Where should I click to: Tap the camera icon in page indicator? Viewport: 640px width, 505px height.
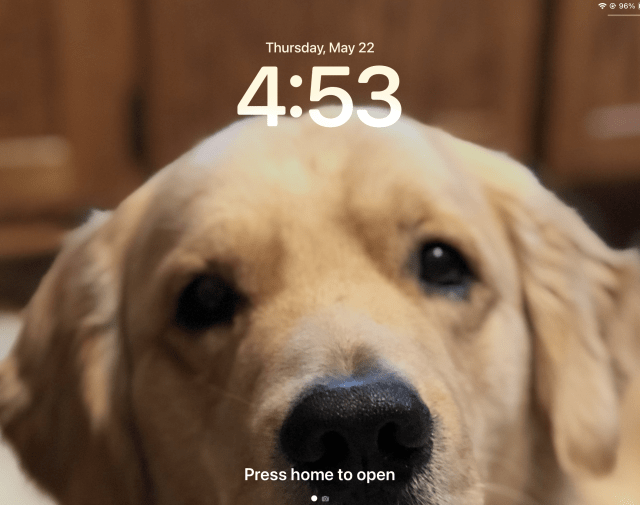point(325,497)
